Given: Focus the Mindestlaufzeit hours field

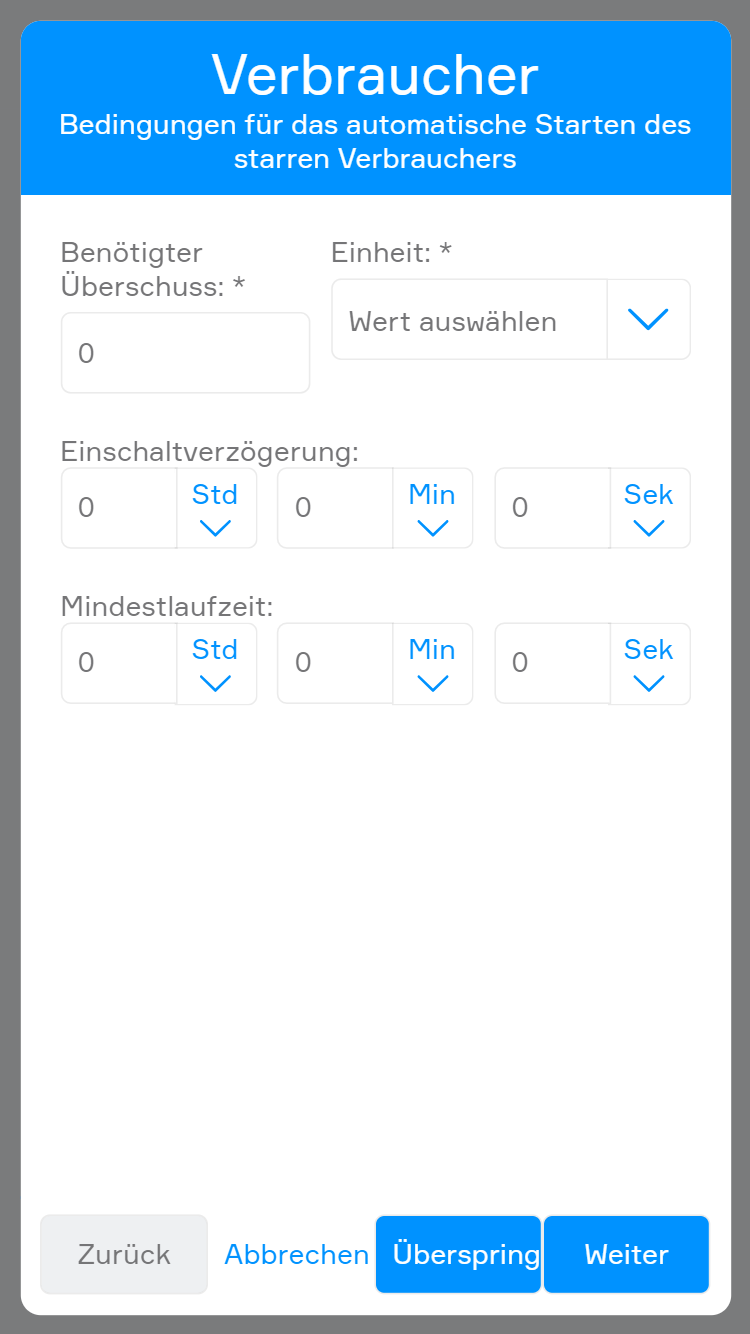Looking at the screenshot, I should [x=119, y=663].
